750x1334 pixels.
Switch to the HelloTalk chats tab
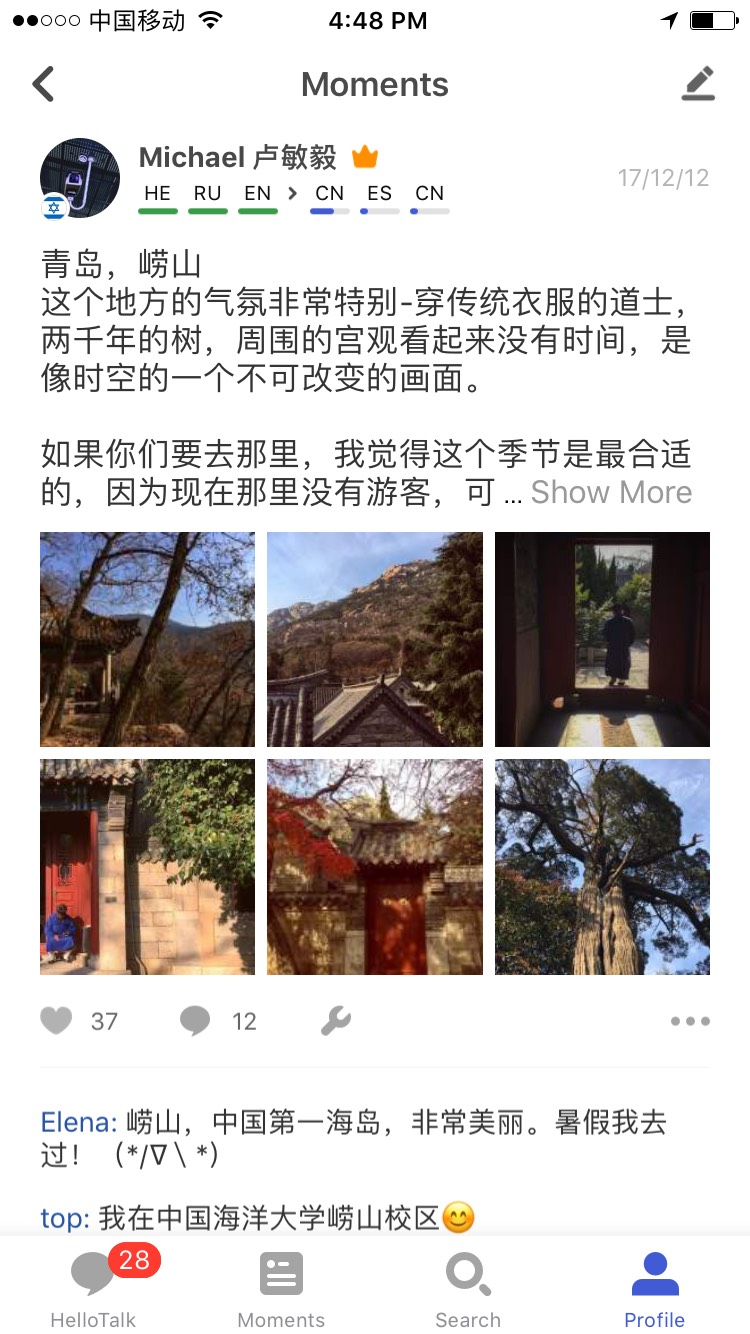pyautogui.click(x=93, y=1288)
